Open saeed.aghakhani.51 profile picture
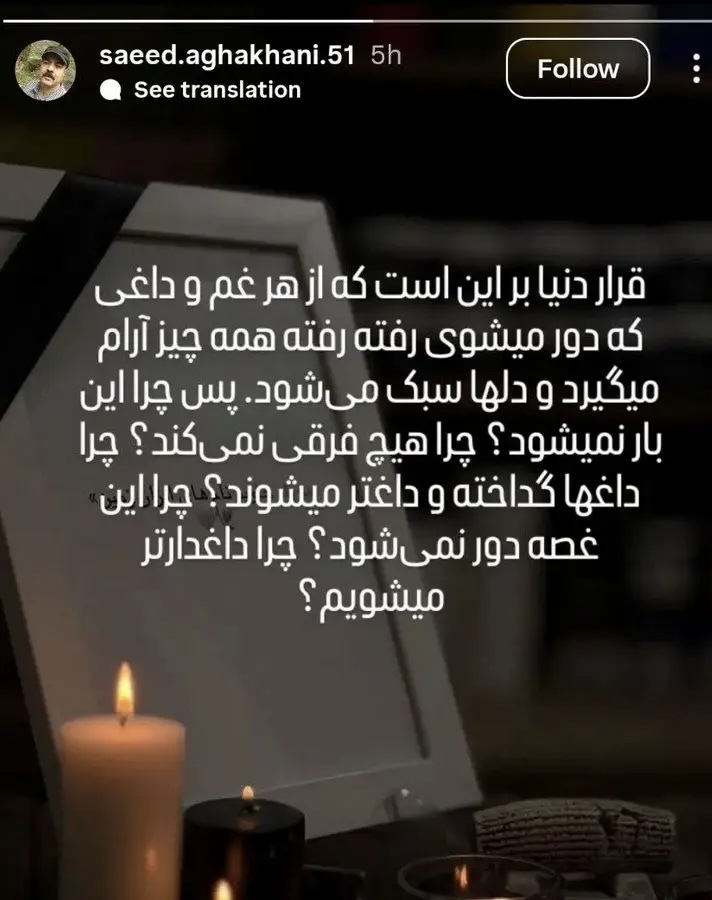This screenshot has height=900, width=712. coord(45,70)
